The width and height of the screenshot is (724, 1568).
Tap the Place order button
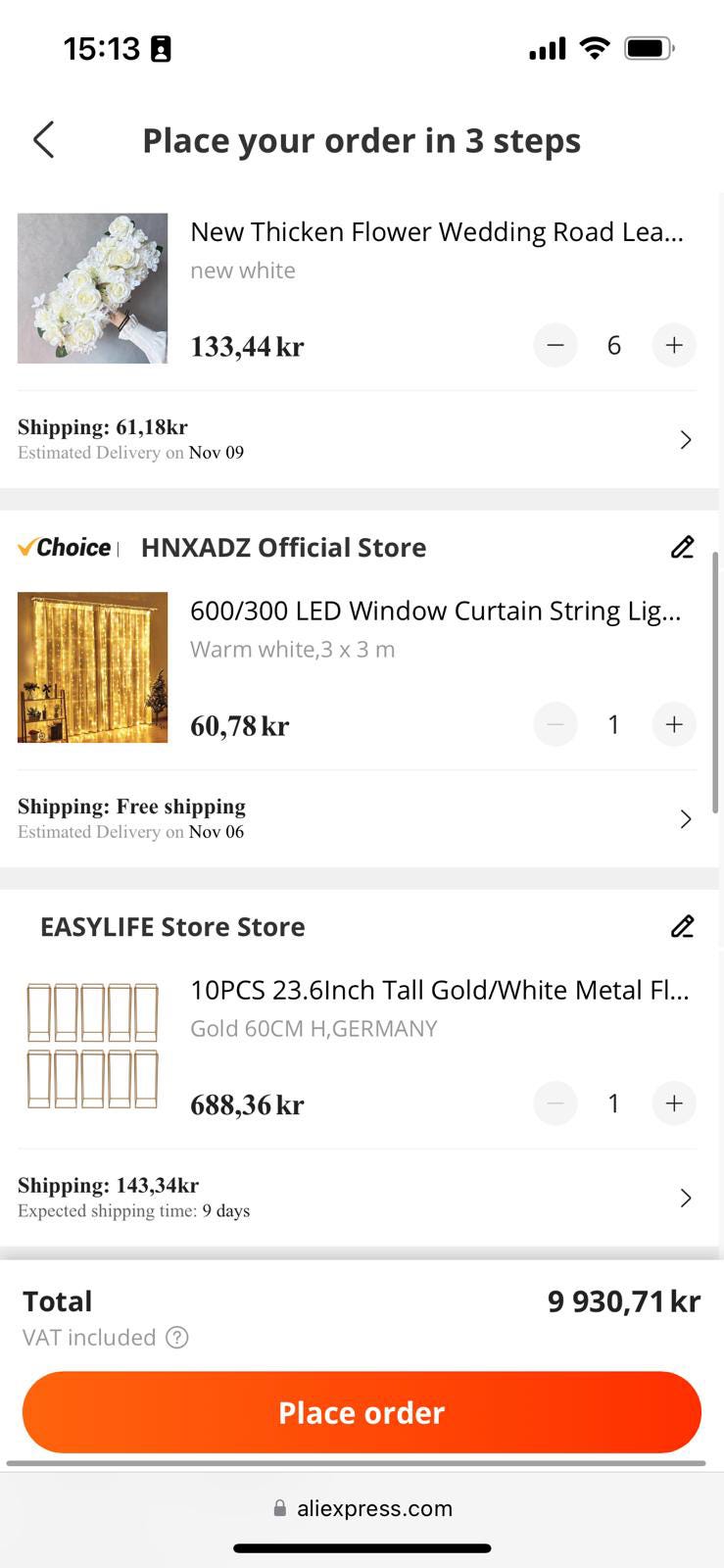point(362,1412)
